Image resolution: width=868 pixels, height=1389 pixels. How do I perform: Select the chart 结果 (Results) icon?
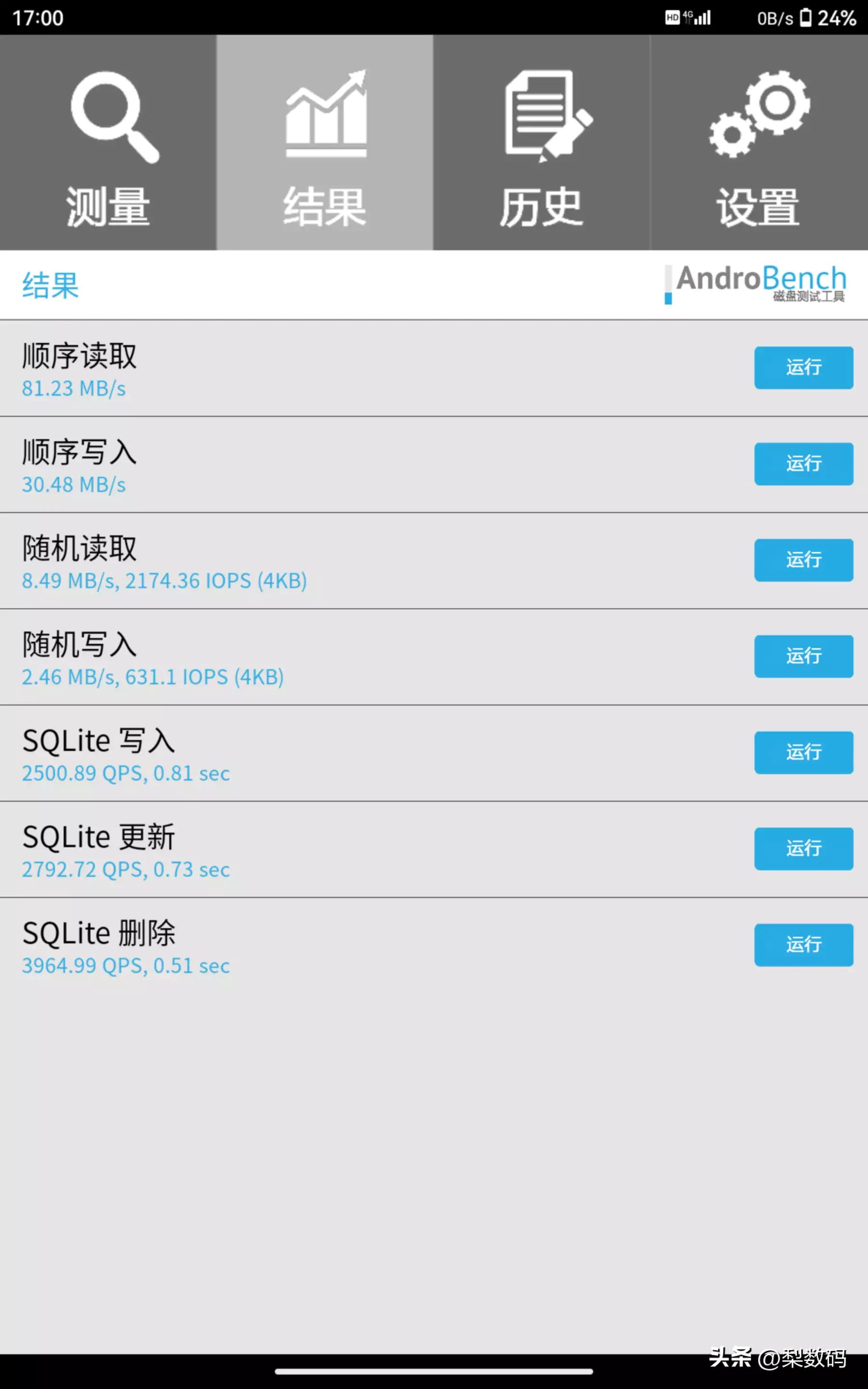coord(325,121)
